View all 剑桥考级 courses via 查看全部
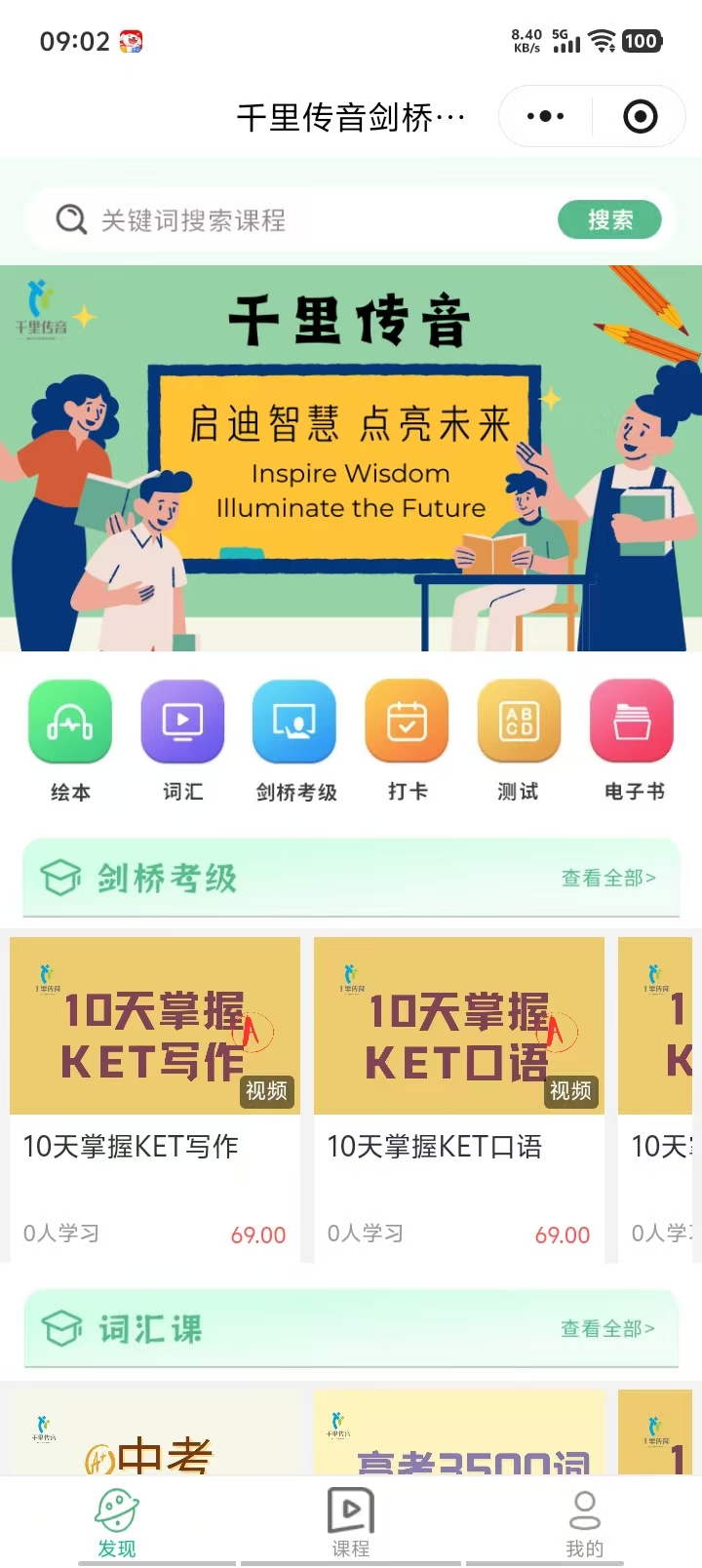The image size is (702, 1568). pos(608,878)
